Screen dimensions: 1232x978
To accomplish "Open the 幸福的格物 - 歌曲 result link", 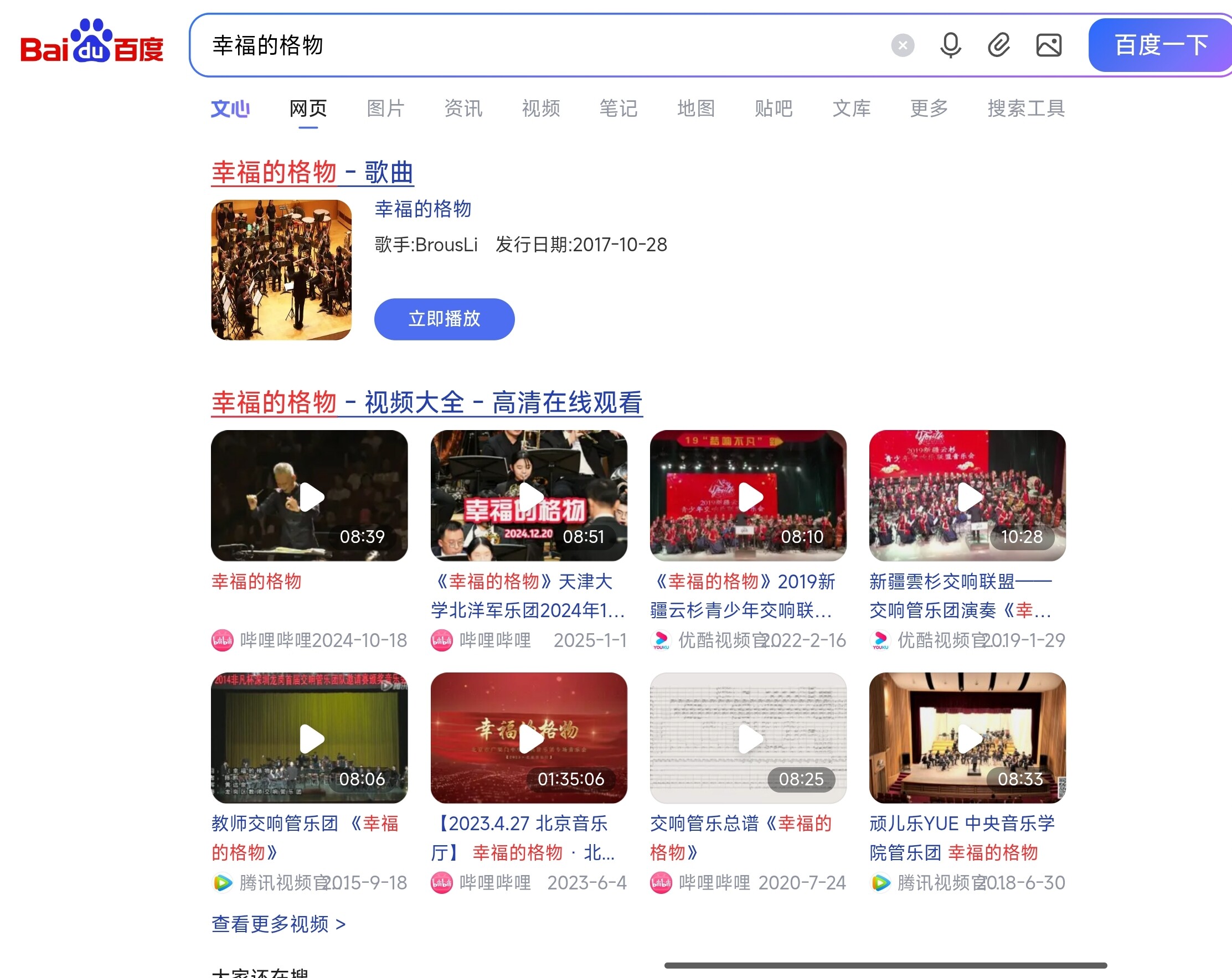I will pos(313,172).
